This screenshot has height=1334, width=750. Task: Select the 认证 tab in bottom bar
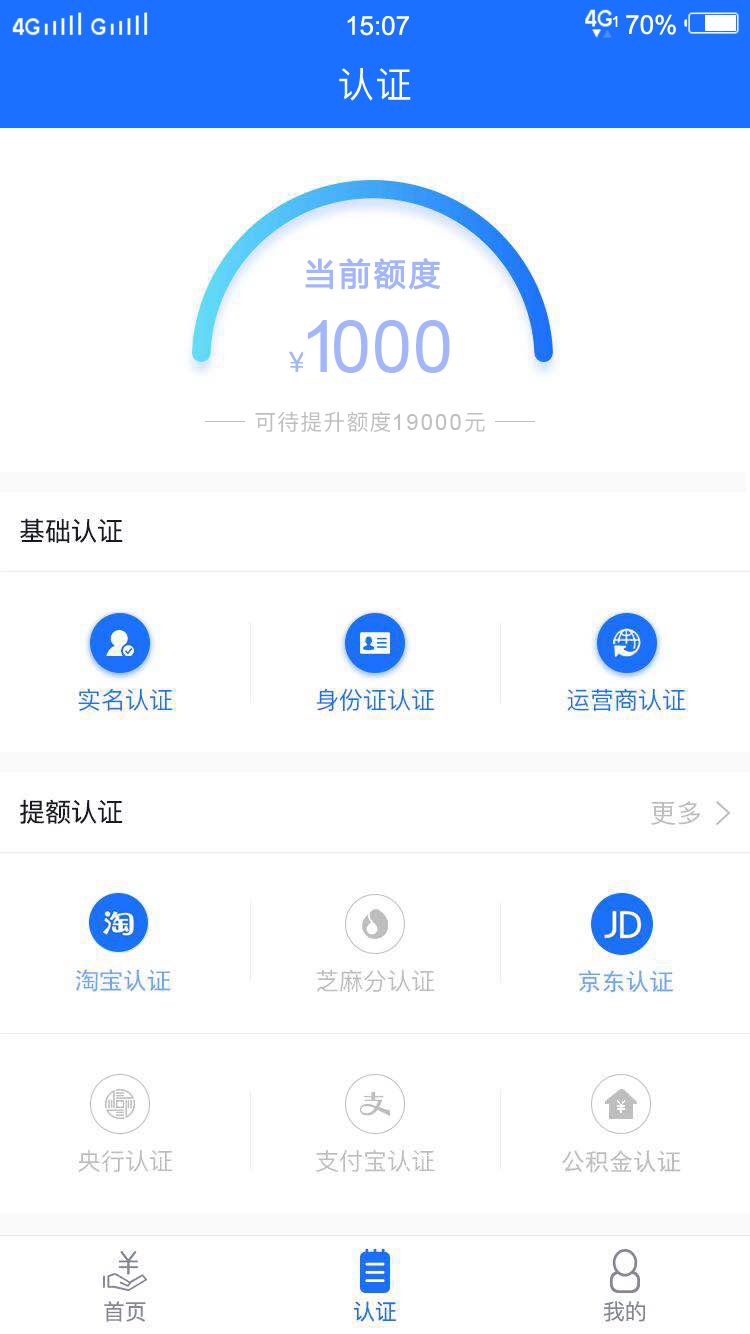(x=375, y=1286)
